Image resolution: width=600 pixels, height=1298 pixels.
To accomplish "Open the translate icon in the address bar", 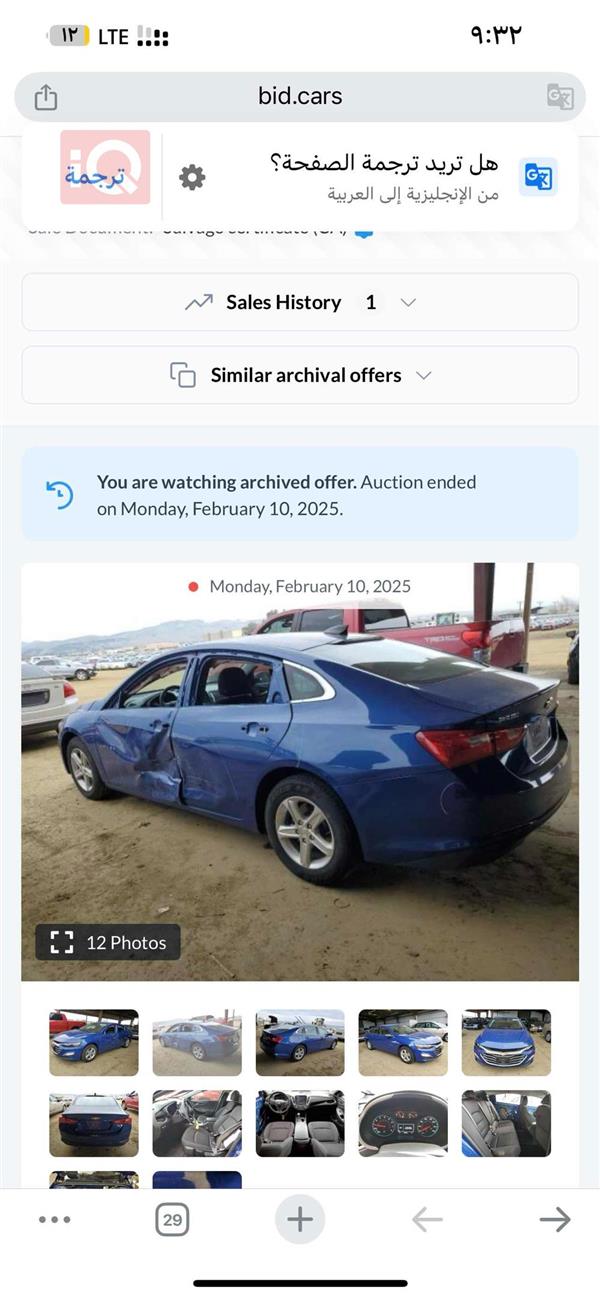I will [x=560, y=97].
